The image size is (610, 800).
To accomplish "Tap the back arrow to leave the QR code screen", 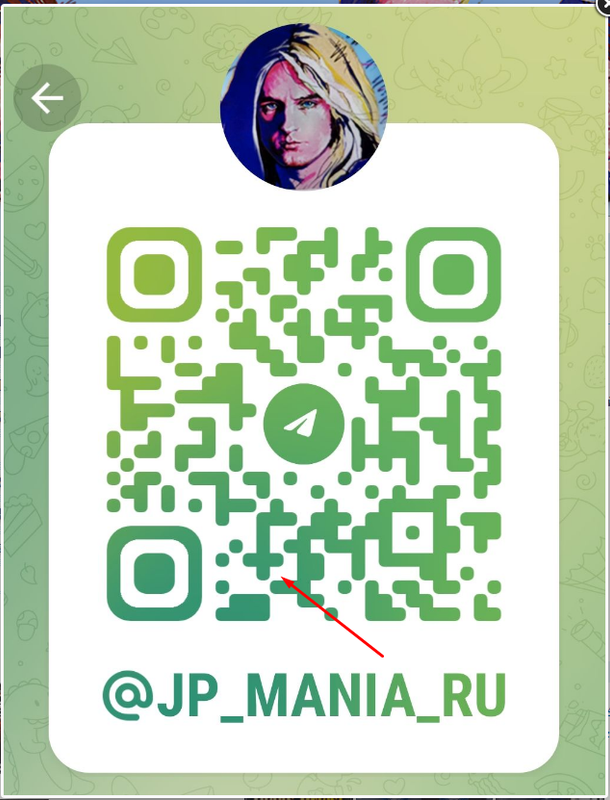I will (x=47, y=97).
